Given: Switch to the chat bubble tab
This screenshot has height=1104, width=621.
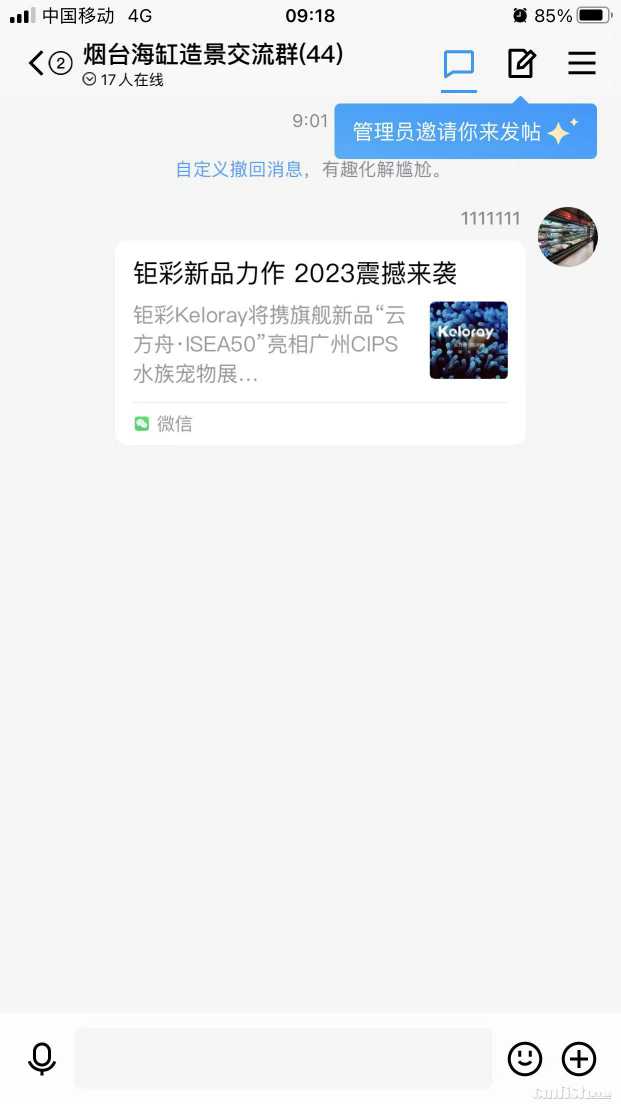Looking at the screenshot, I should click(x=459, y=64).
